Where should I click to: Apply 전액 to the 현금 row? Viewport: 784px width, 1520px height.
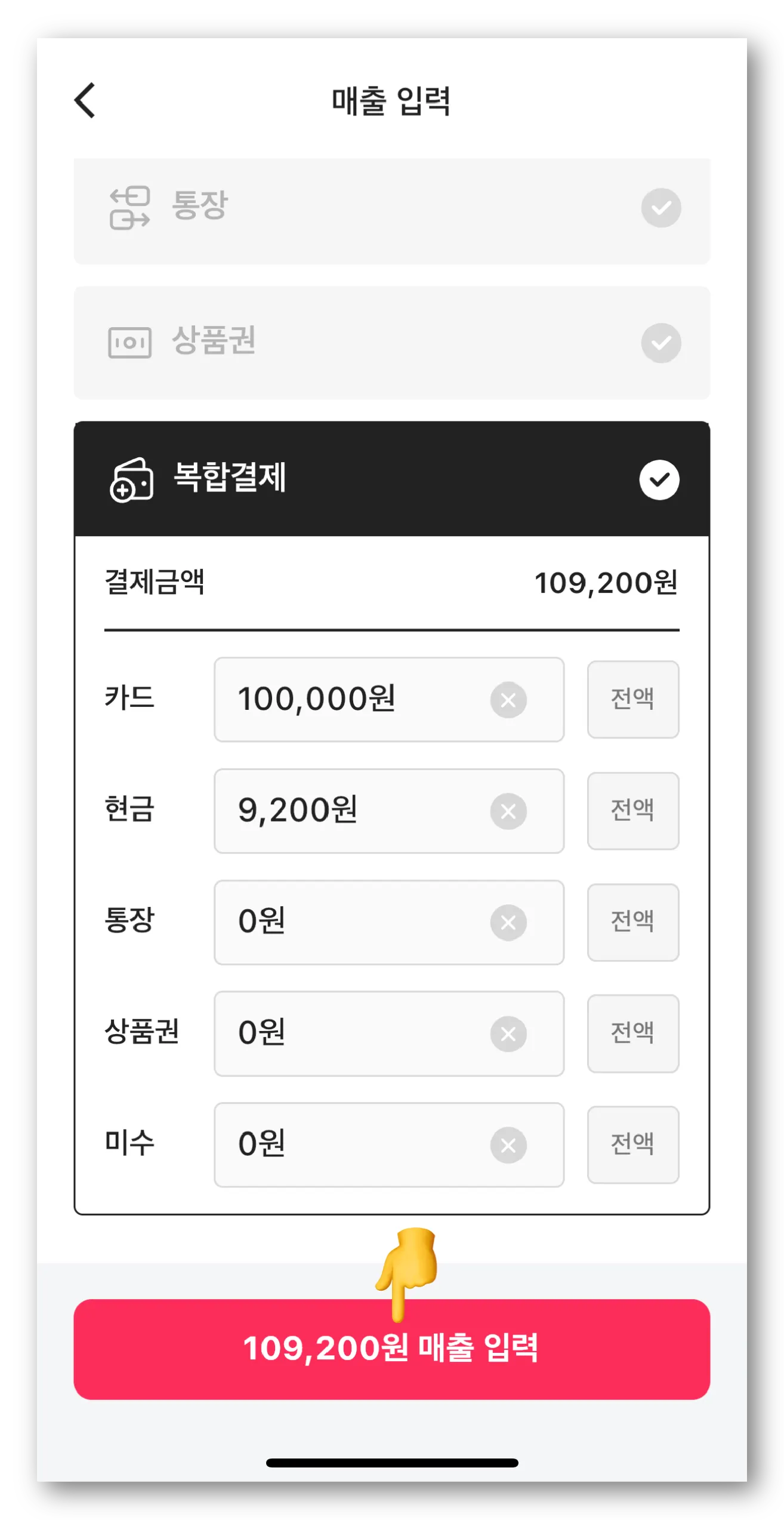point(632,811)
